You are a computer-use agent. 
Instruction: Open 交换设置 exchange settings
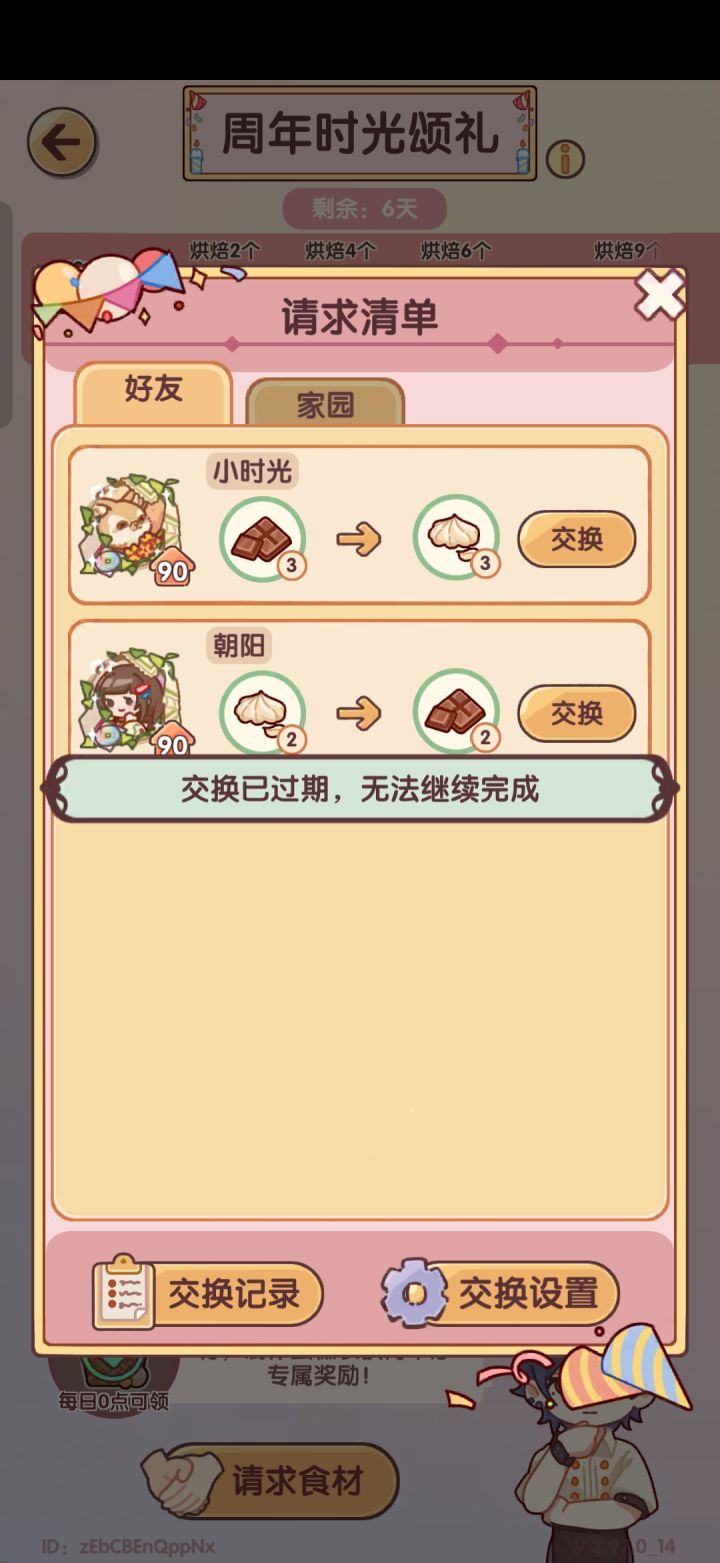pos(500,1293)
